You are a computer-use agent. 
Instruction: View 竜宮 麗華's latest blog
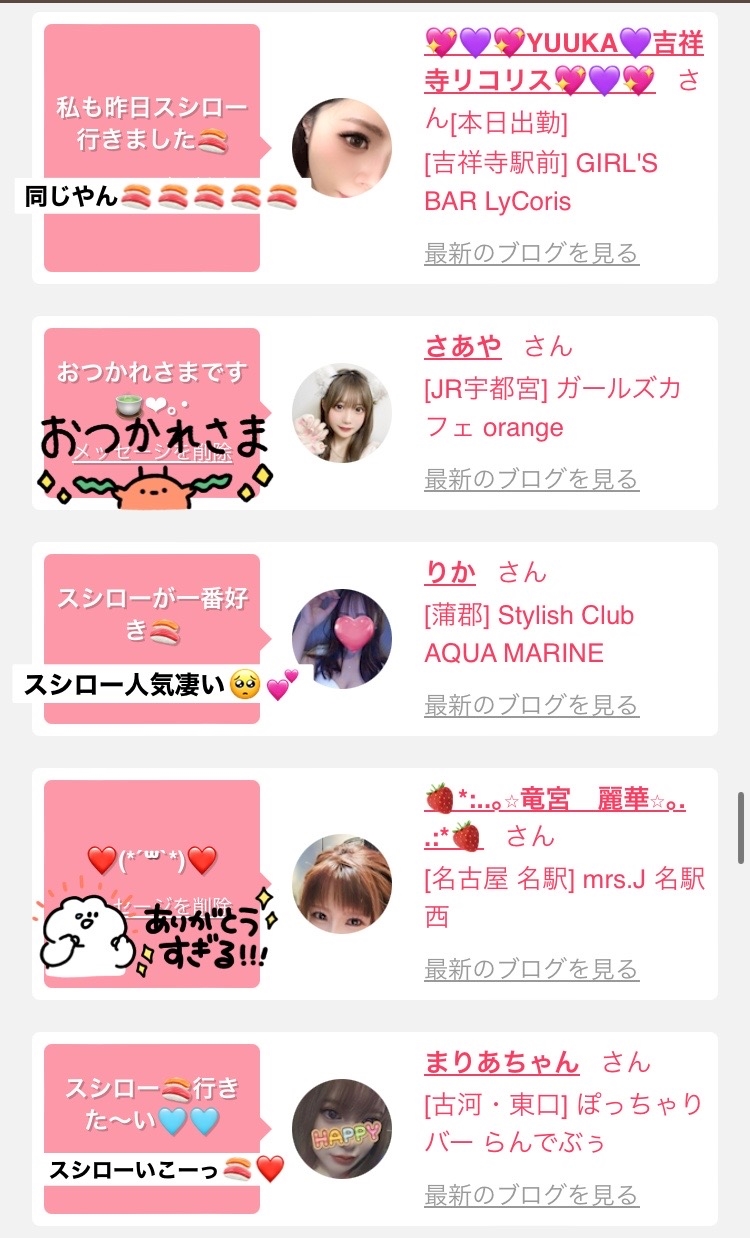[531, 969]
